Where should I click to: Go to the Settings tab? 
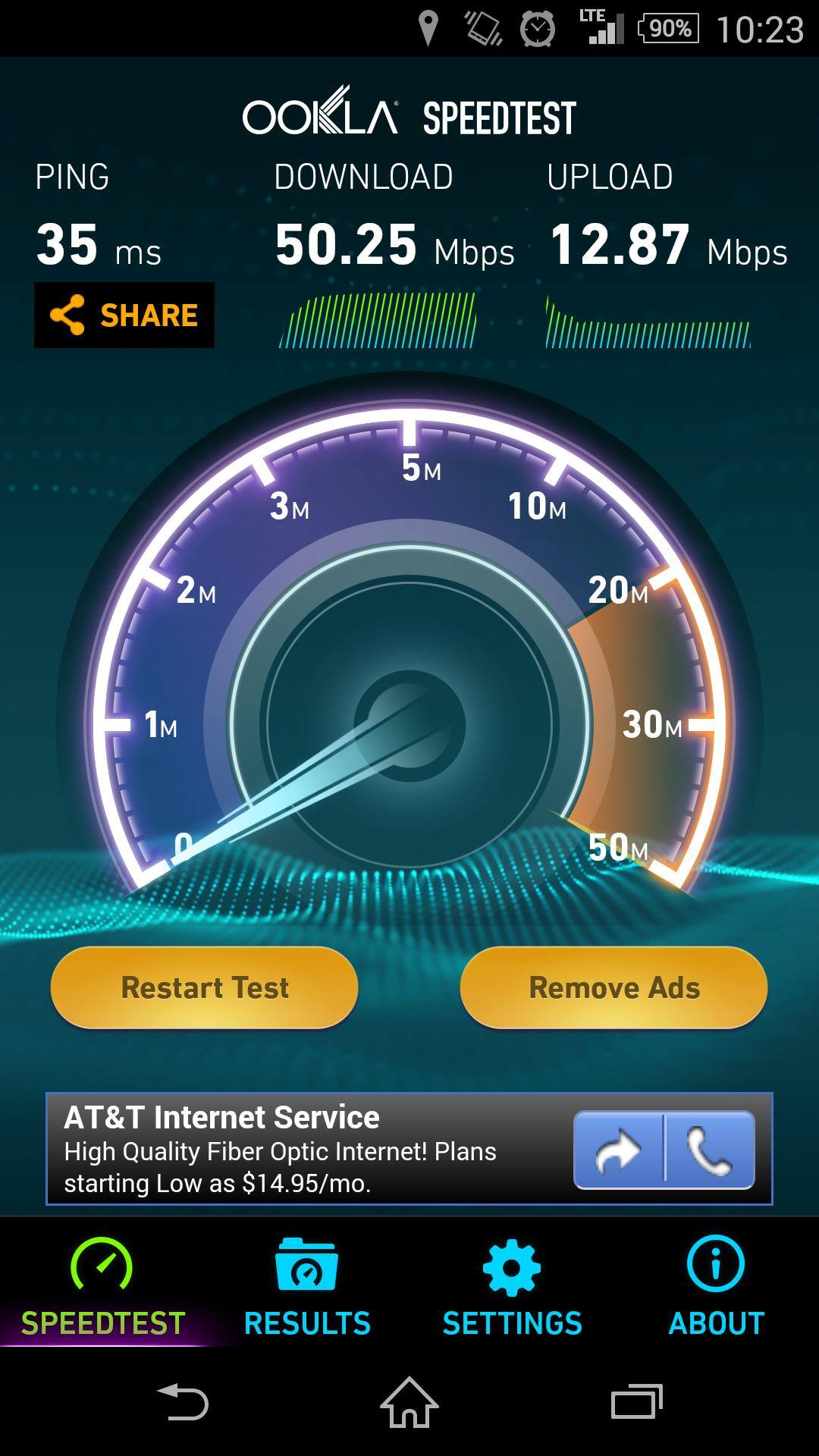[512, 1285]
